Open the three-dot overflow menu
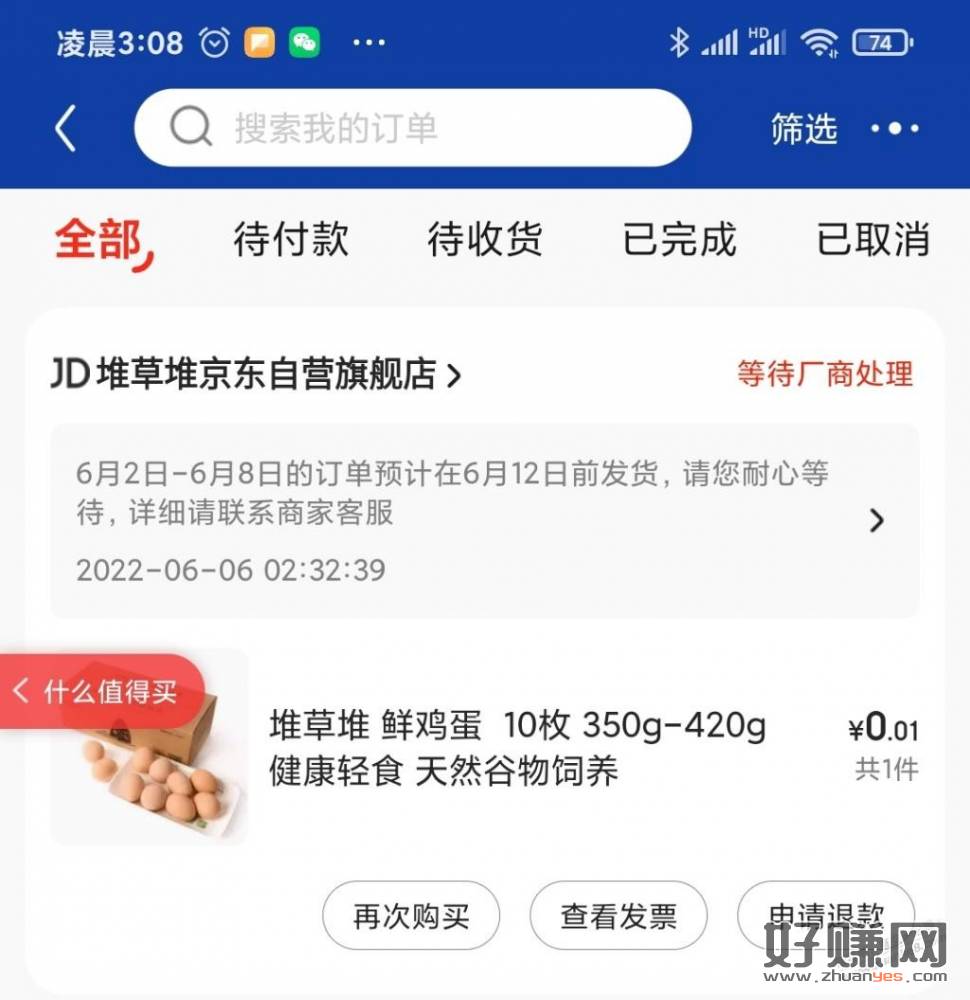 click(x=894, y=129)
